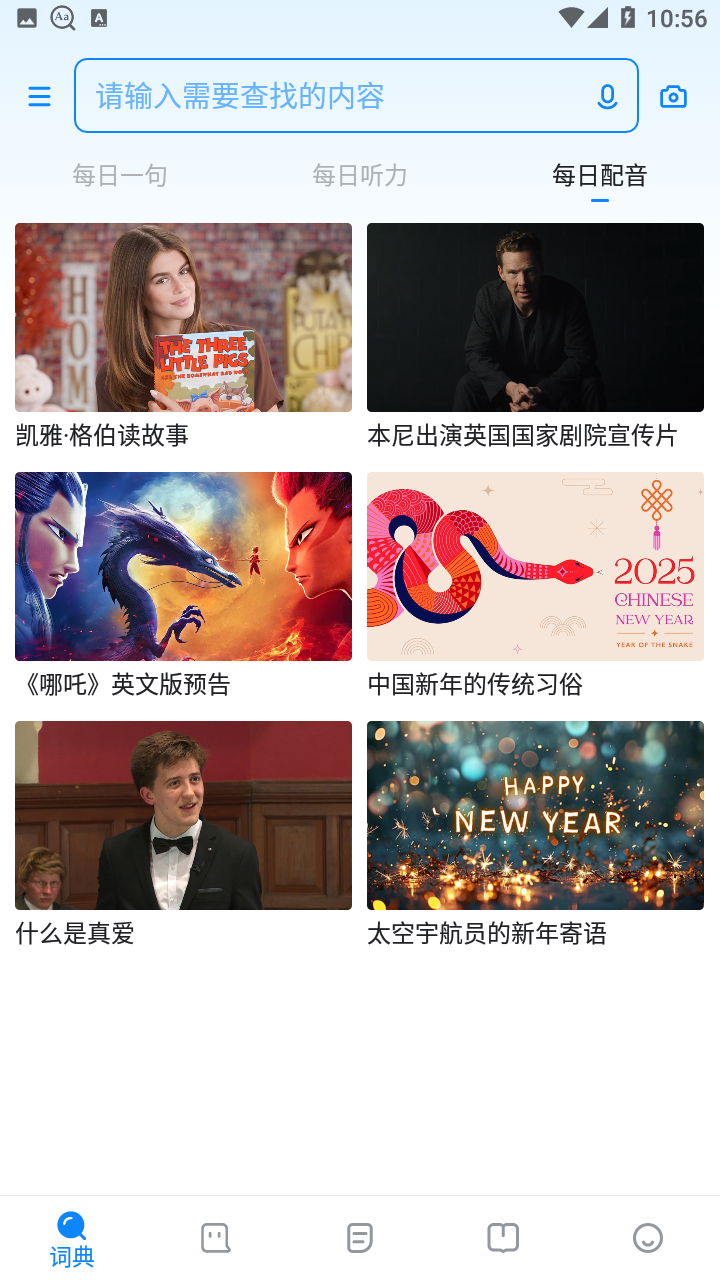Go to the 词典 bottom tab
The height and width of the screenshot is (1280, 720).
pos(72,1238)
